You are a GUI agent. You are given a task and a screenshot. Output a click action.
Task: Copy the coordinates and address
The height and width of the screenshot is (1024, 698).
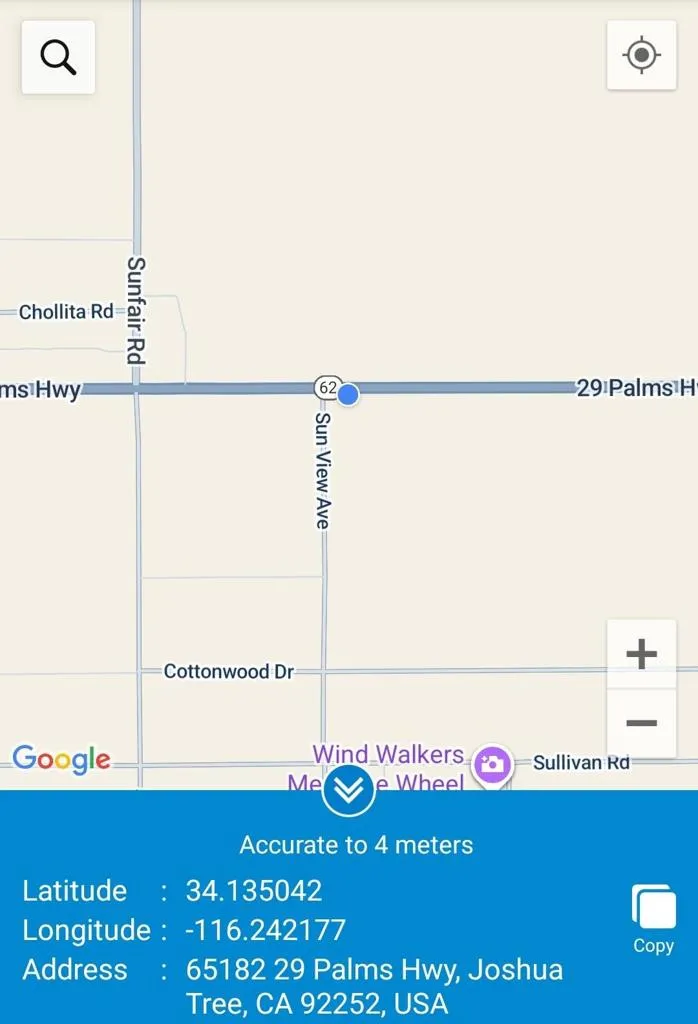coord(653,918)
